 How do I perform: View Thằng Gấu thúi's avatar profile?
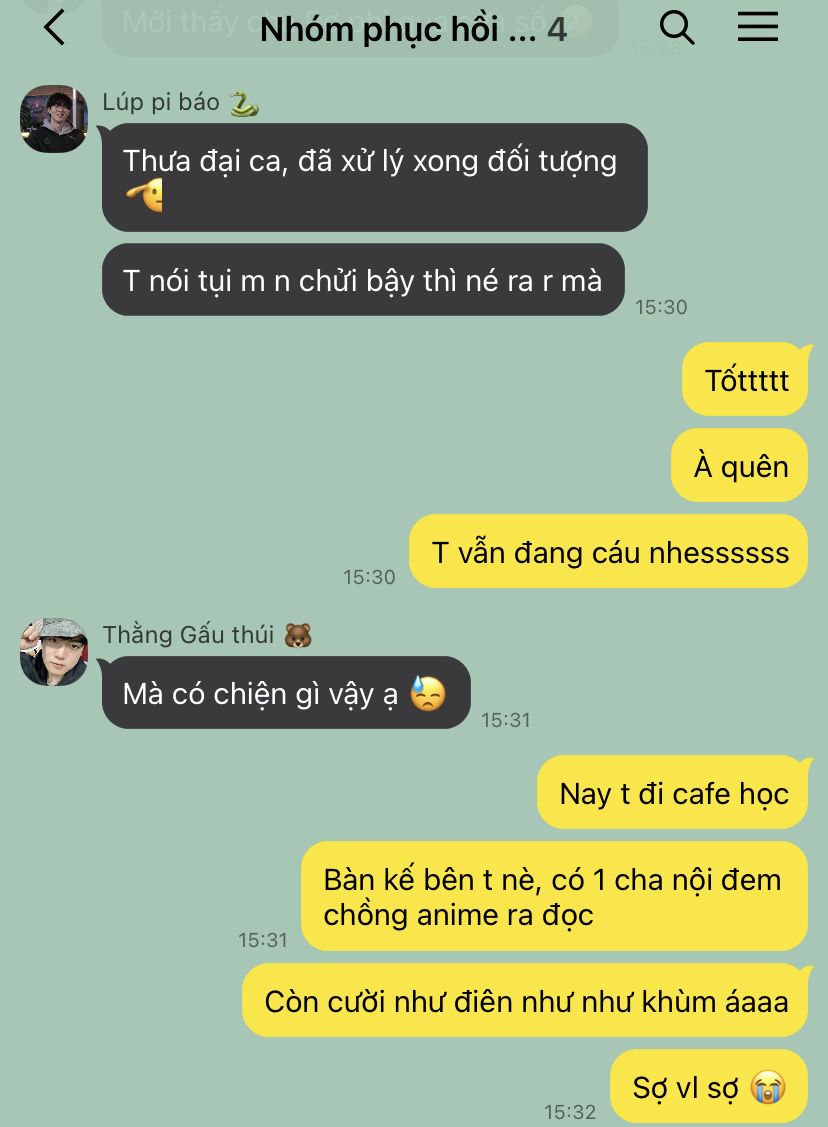point(54,652)
